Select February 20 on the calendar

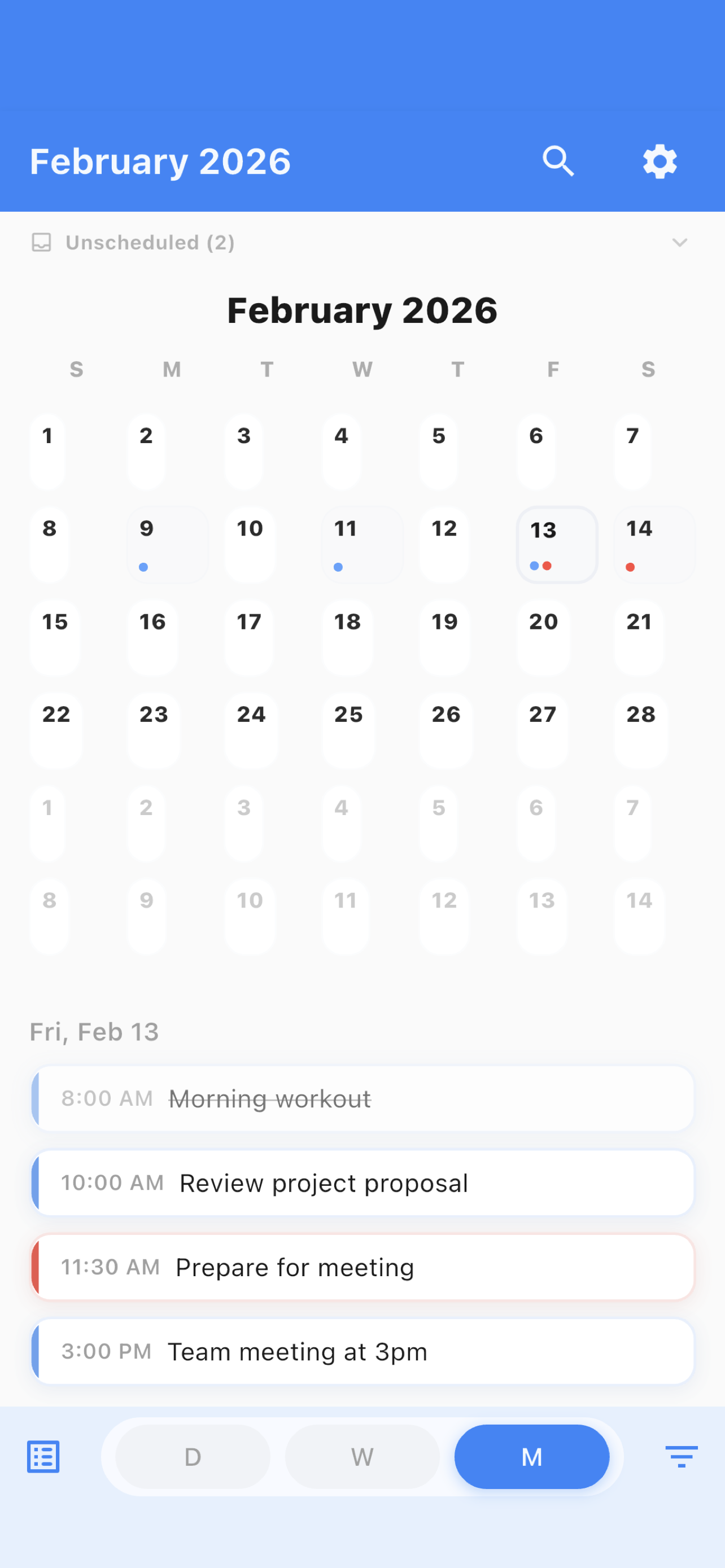(x=543, y=637)
